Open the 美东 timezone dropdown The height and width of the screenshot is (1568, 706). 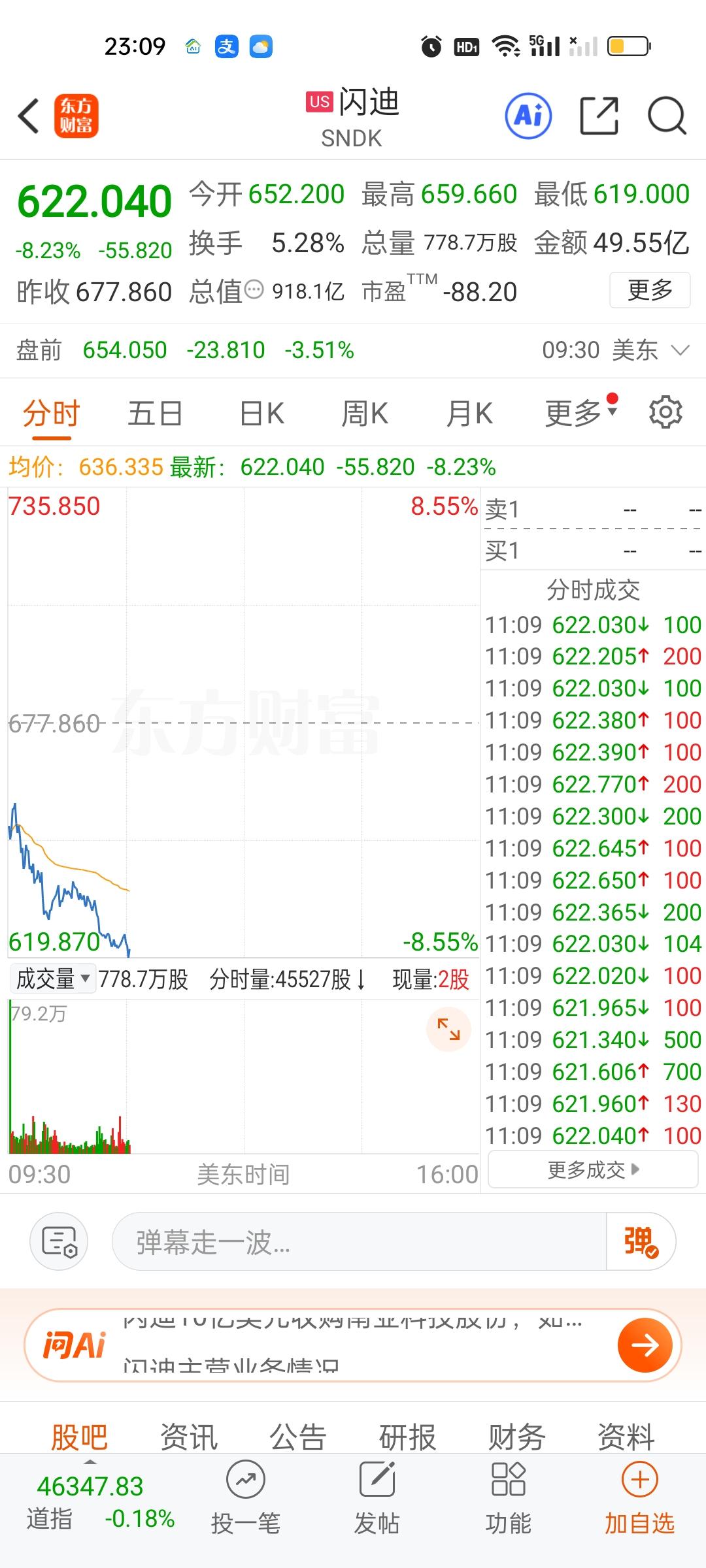649,350
